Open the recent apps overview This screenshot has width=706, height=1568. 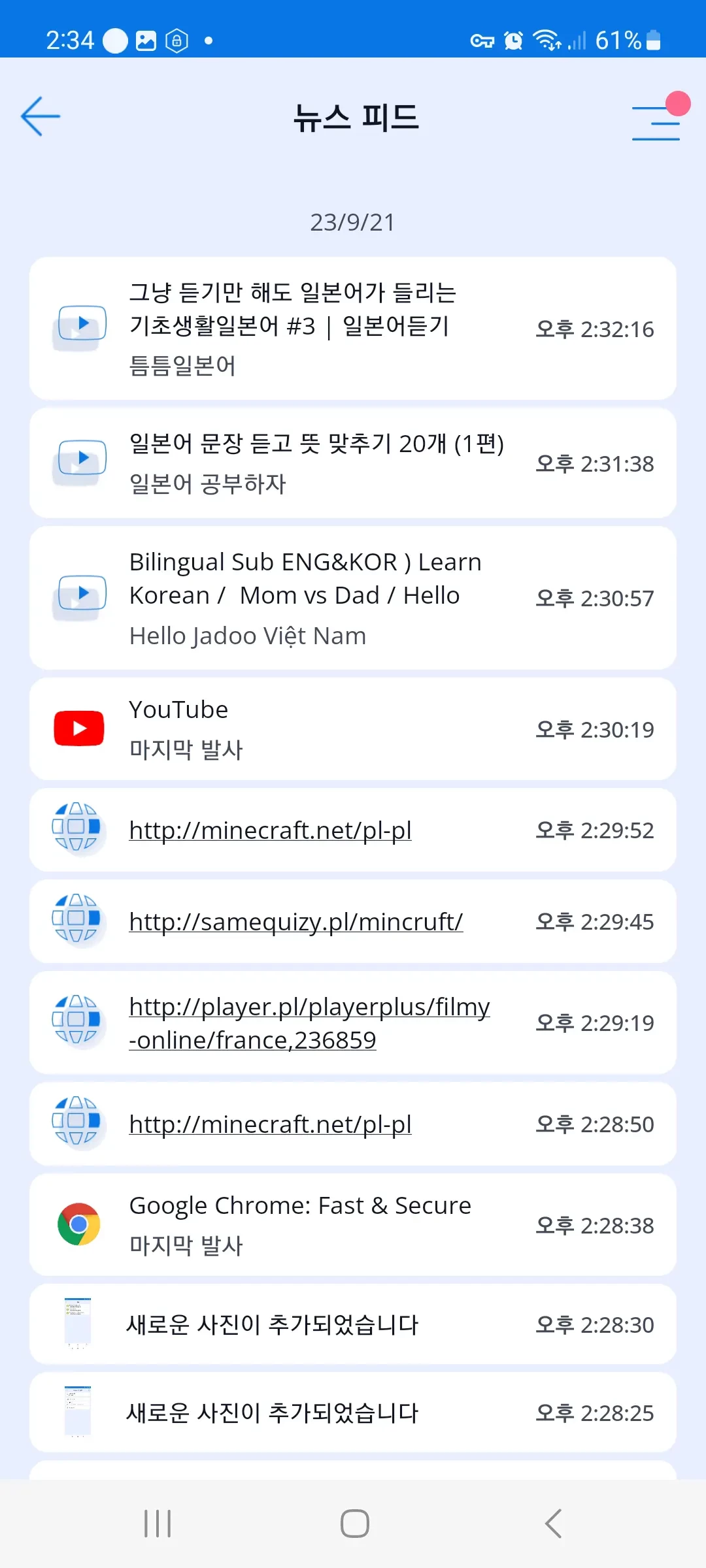tap(158, 1524)
